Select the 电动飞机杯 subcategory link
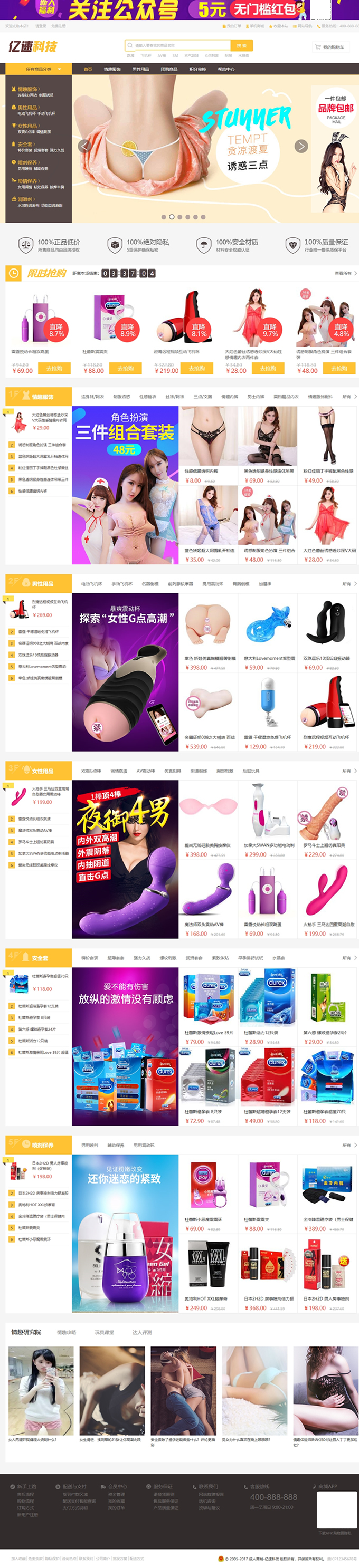Image resolution: width=359 pixels, height=1568 pixels. (x=91, y=584)
